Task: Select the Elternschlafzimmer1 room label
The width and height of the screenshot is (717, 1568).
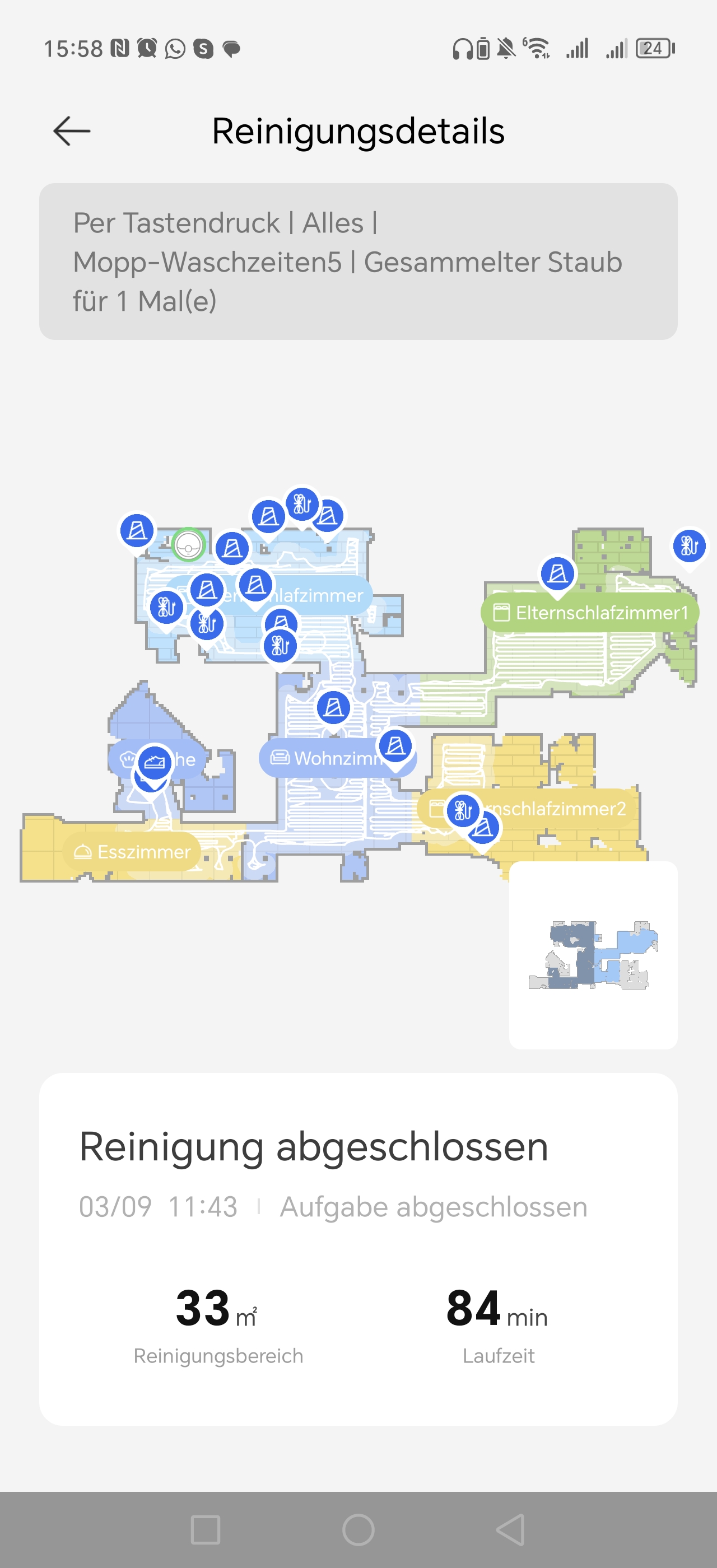Action: coord(590,612)
